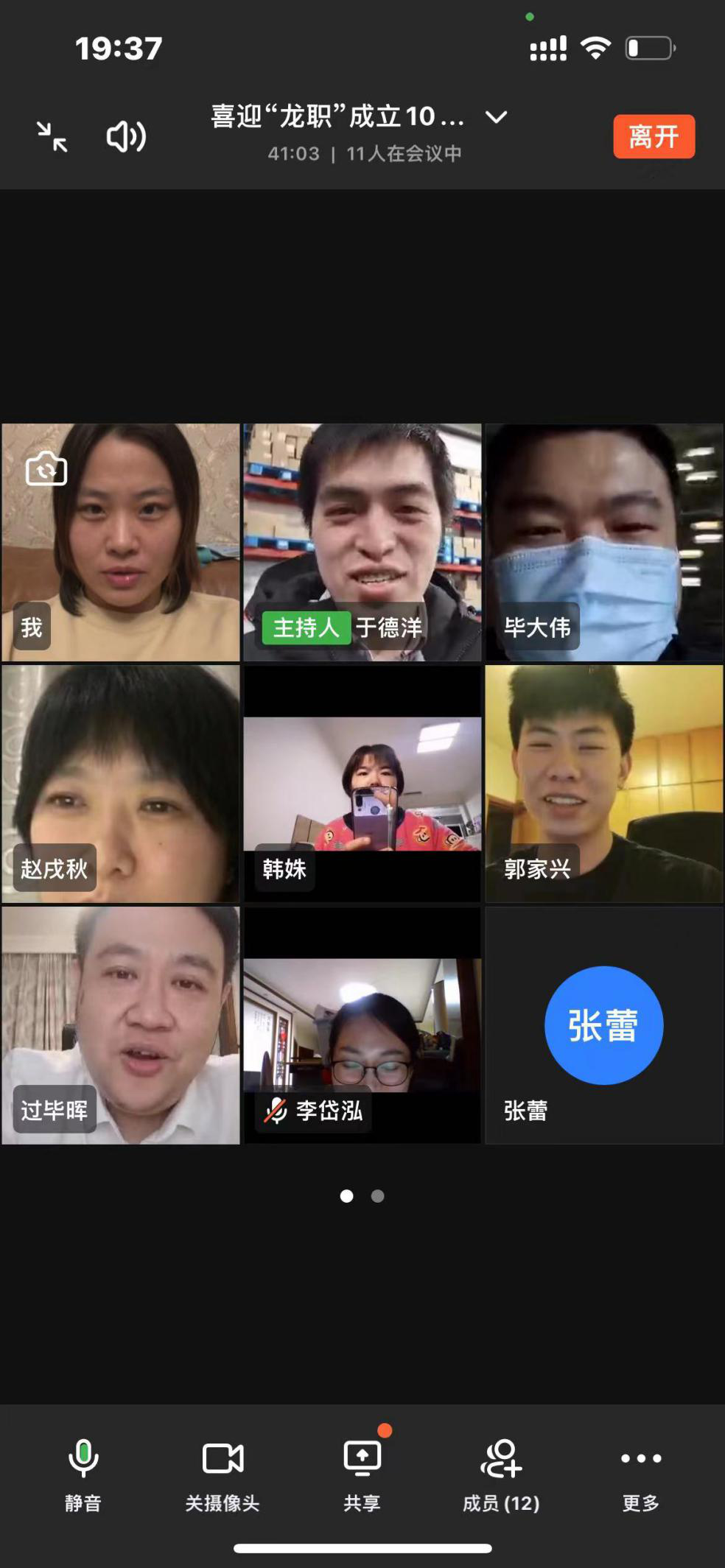Minimize the meeting window
The height and width of the screenshot is (1568, 725).
click(52, 137)
